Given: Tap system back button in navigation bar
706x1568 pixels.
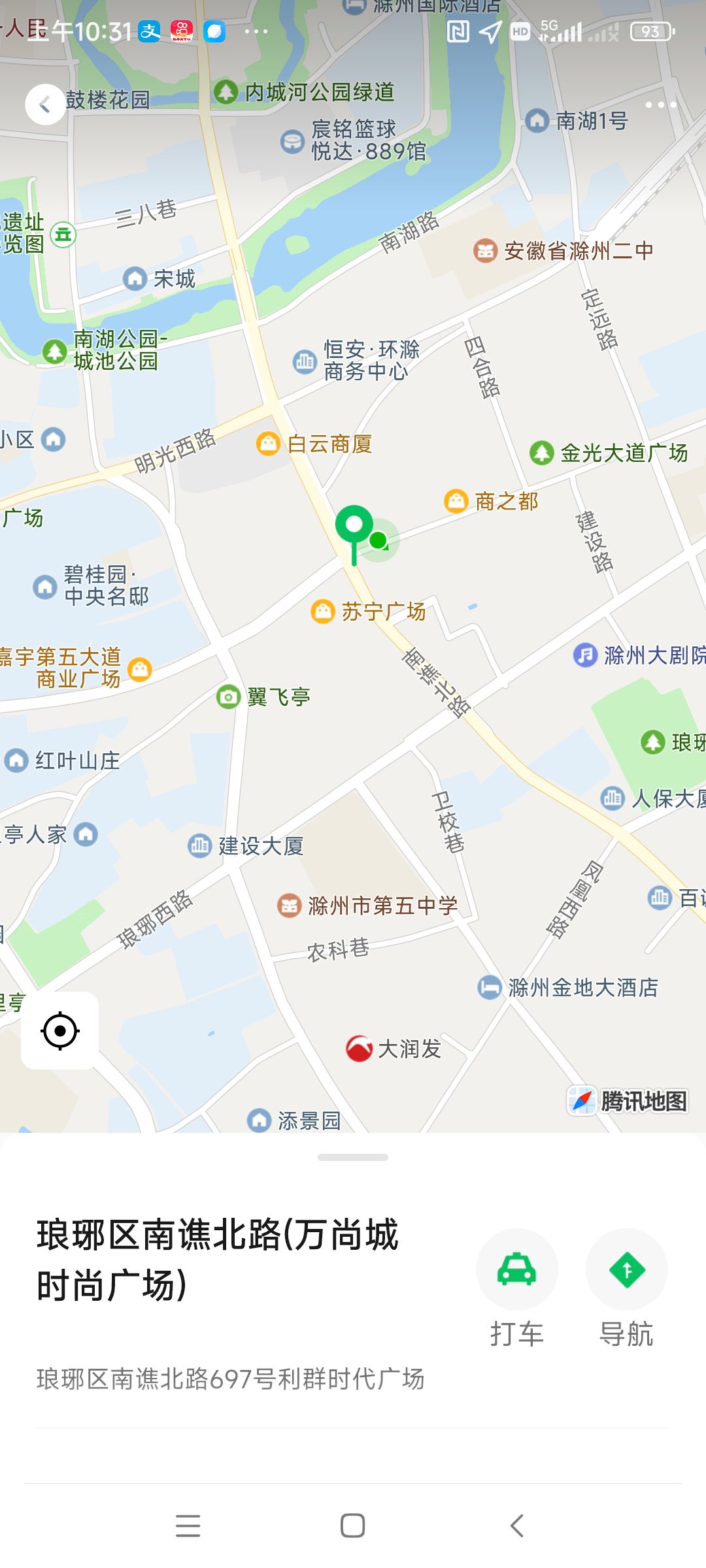Looking at the screenshot, I should pyautogui.click(x=516, y=1526).
